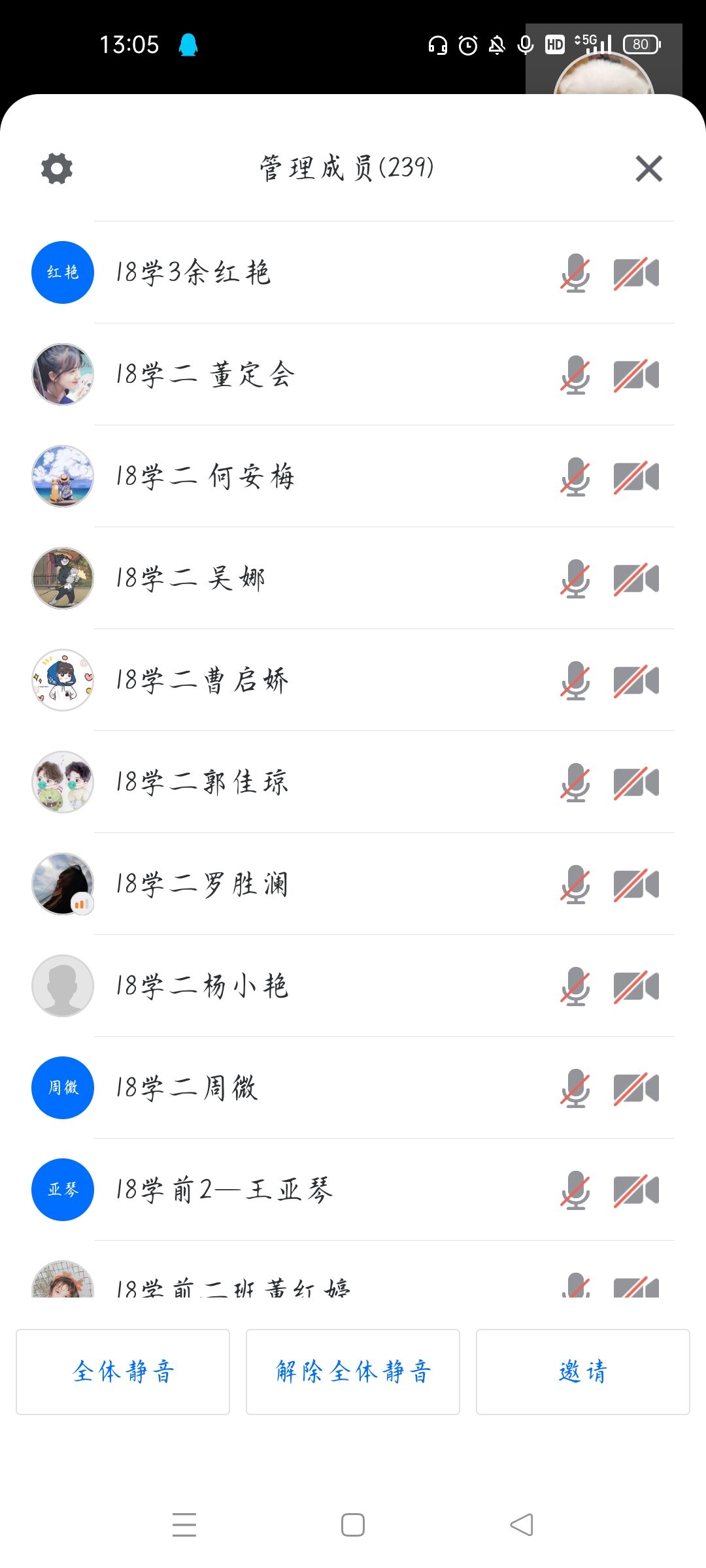This screenshot has width=706, height=1568.
Task: Tap the camera icon for 18学二曹启娇
Action: pyautogui.click(x=635, y=681)
